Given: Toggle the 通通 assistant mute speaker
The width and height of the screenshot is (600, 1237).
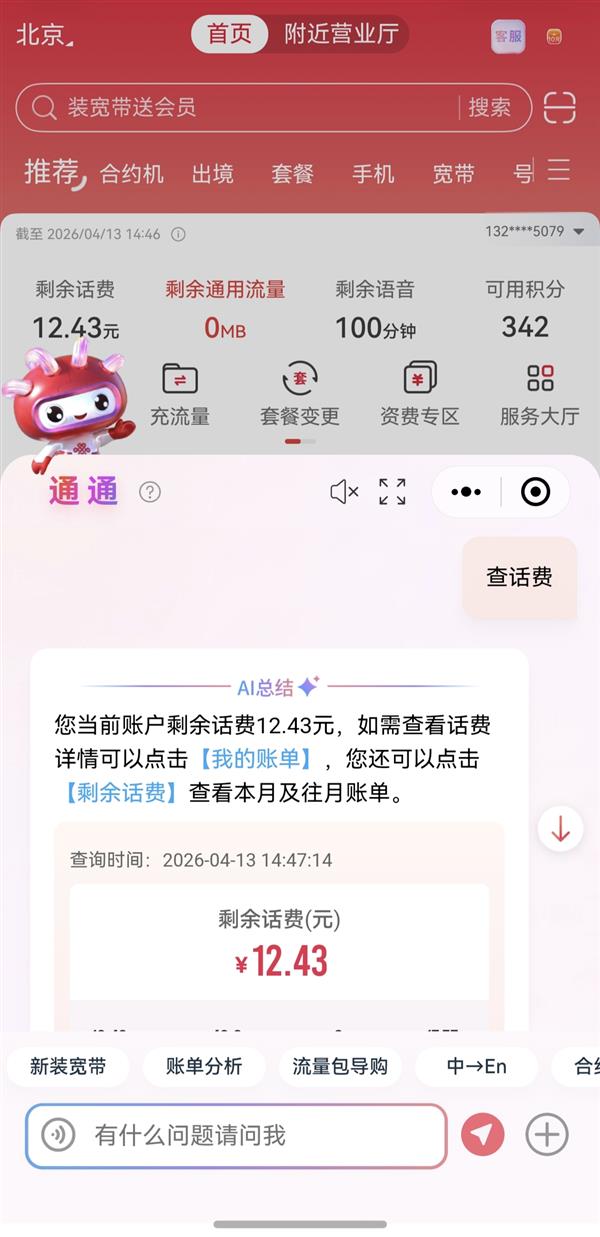Looking at the screenshot, I should click(343, 492).
